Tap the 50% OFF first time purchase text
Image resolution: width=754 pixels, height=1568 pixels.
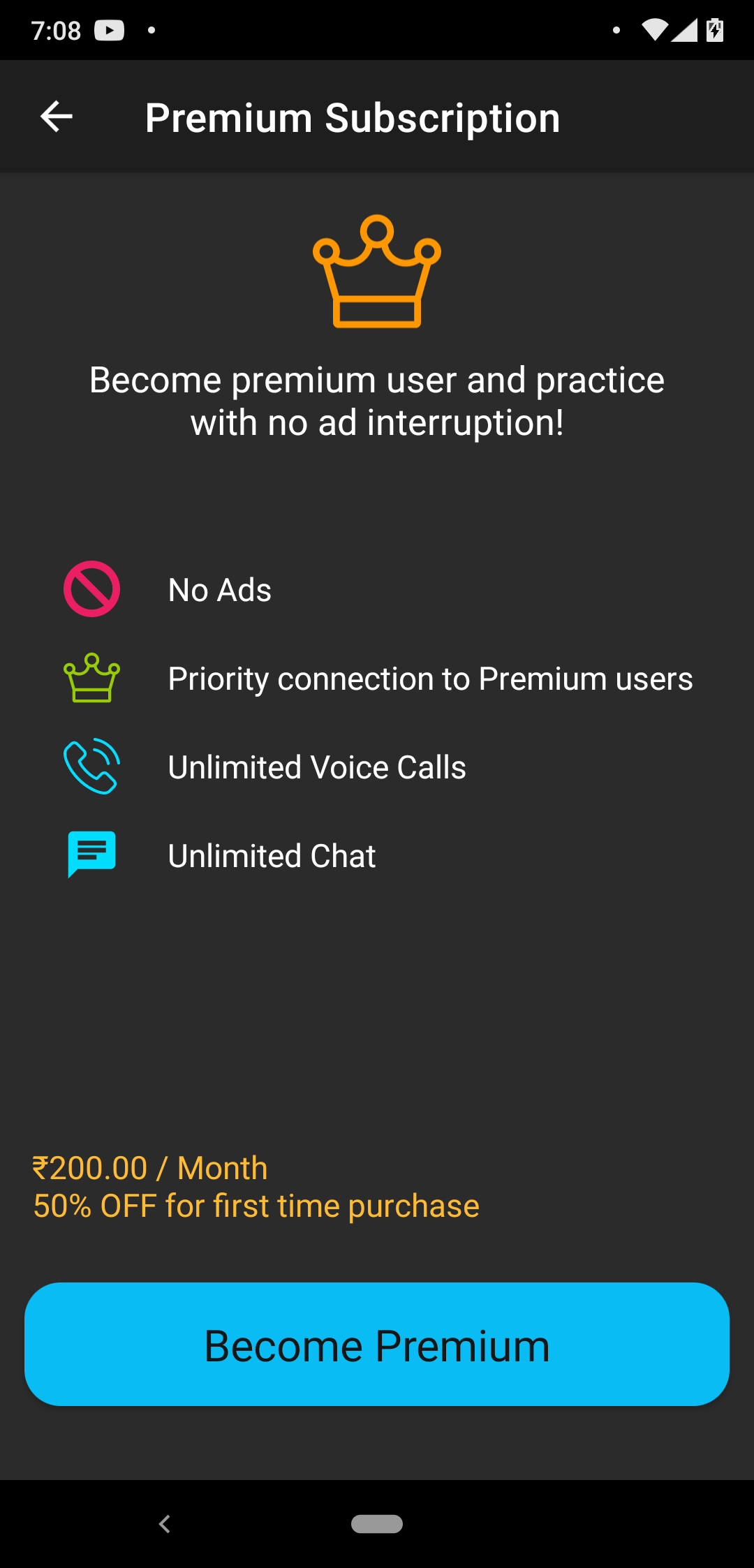point(256,1205)
